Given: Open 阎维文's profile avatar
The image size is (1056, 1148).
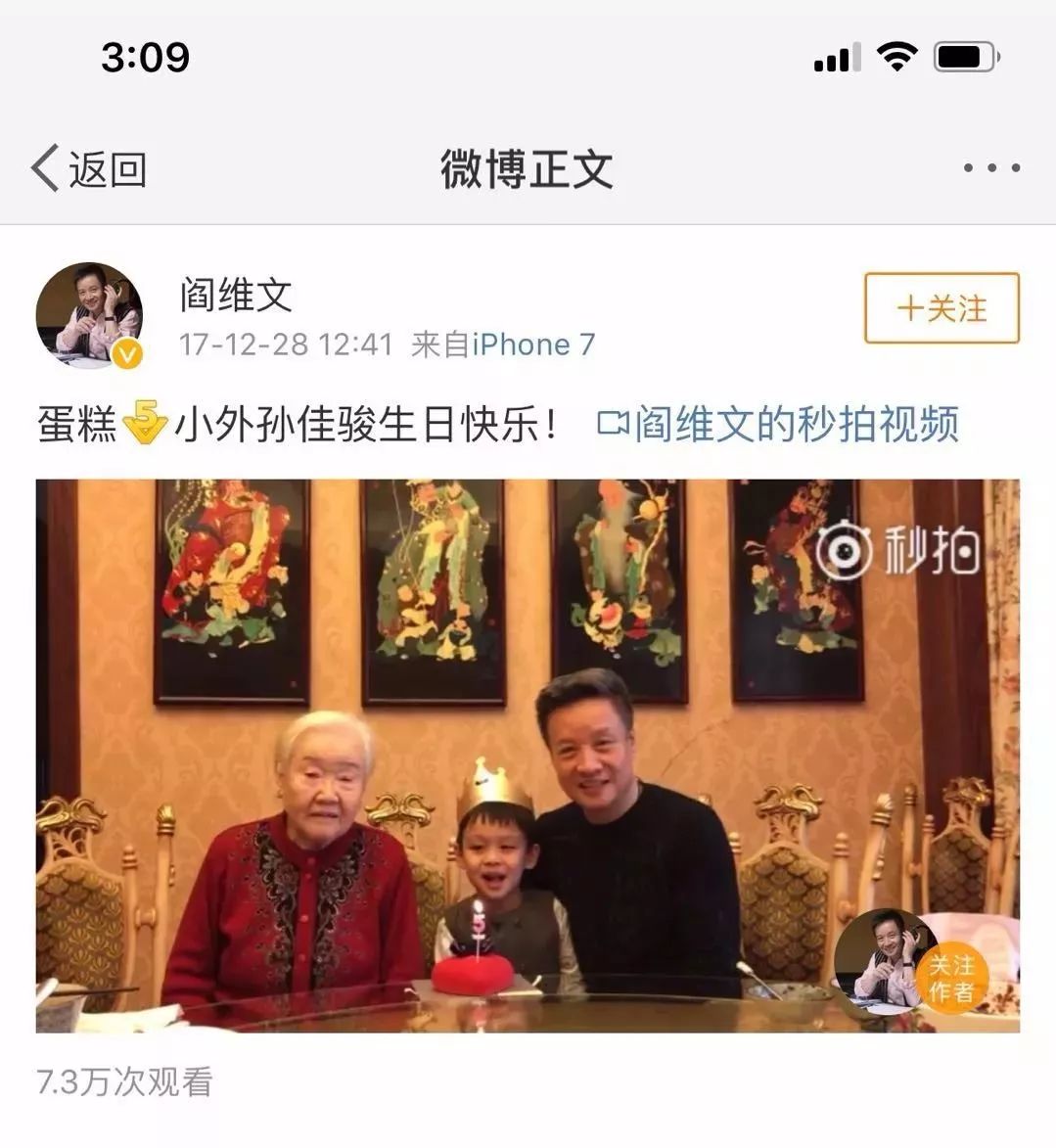Looking at the screenshot, I should (89, 315).
